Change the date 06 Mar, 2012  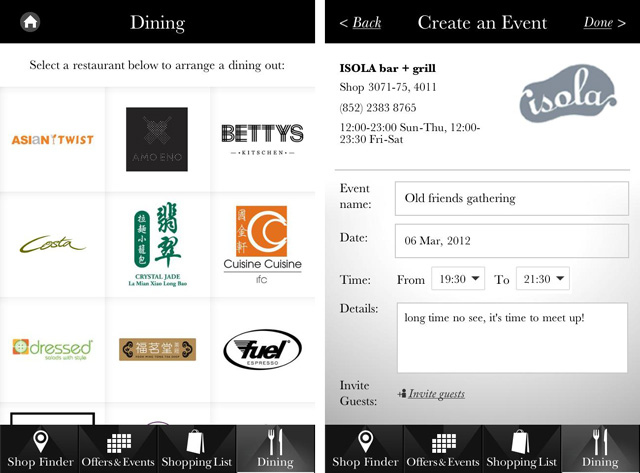511,241
